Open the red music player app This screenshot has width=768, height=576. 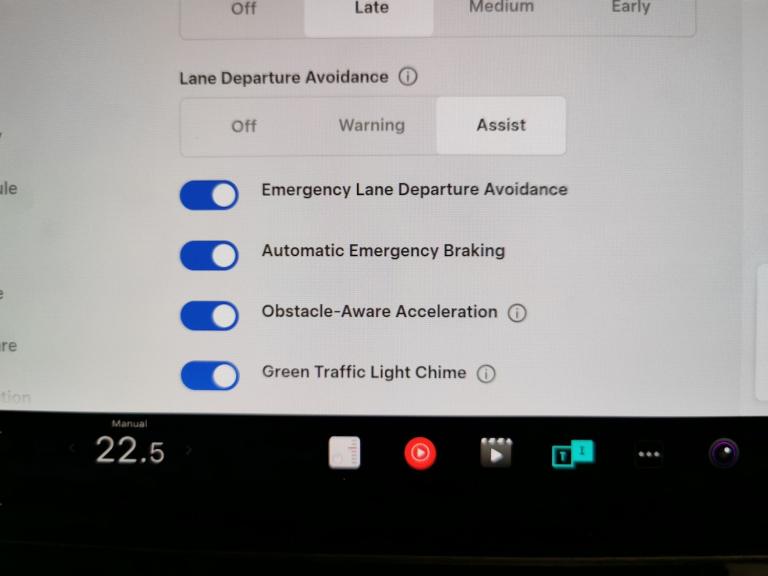pyautogui.click(x=420, y=454)
